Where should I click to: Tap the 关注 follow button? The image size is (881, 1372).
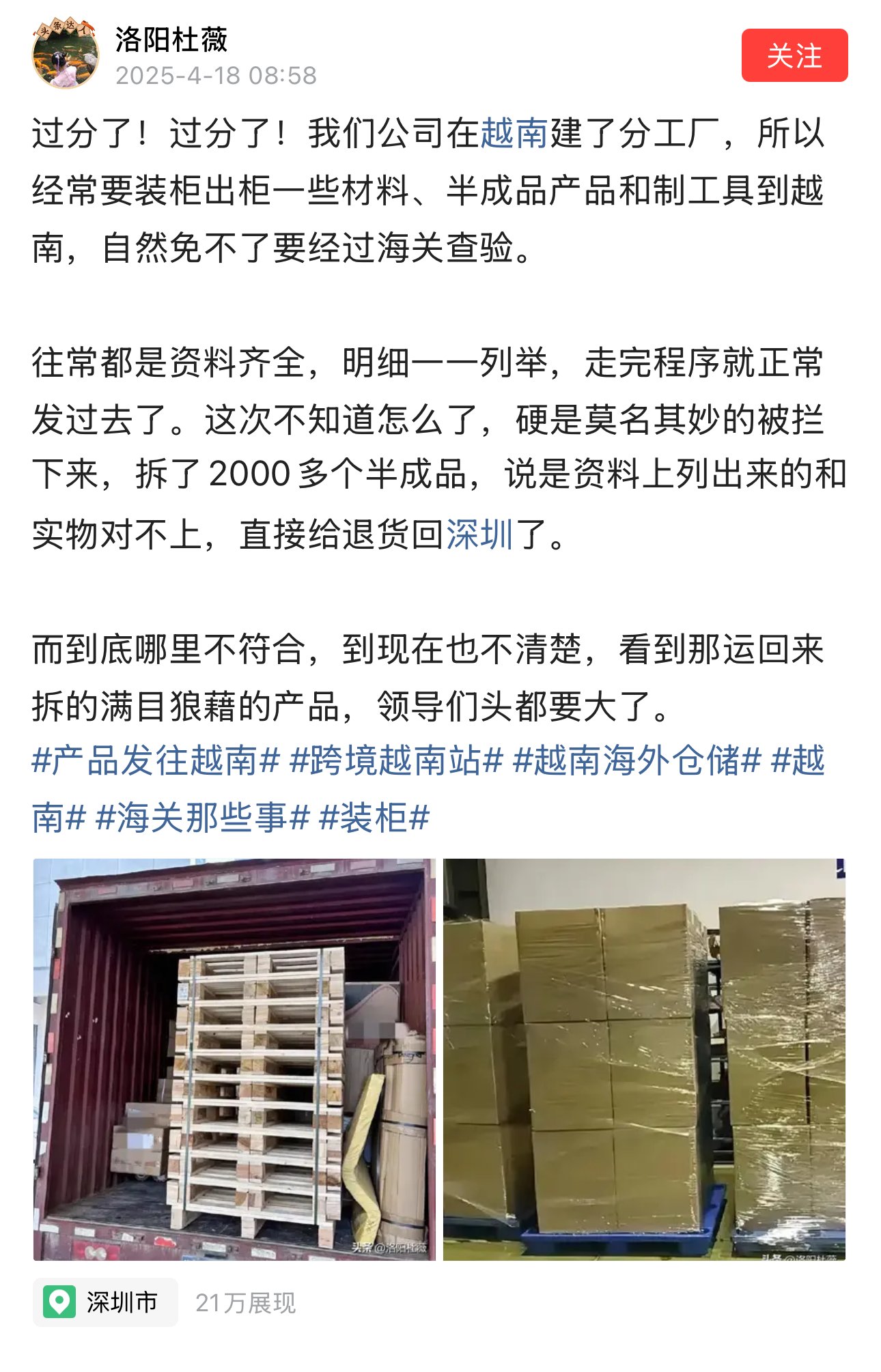[x=794, y=55]
